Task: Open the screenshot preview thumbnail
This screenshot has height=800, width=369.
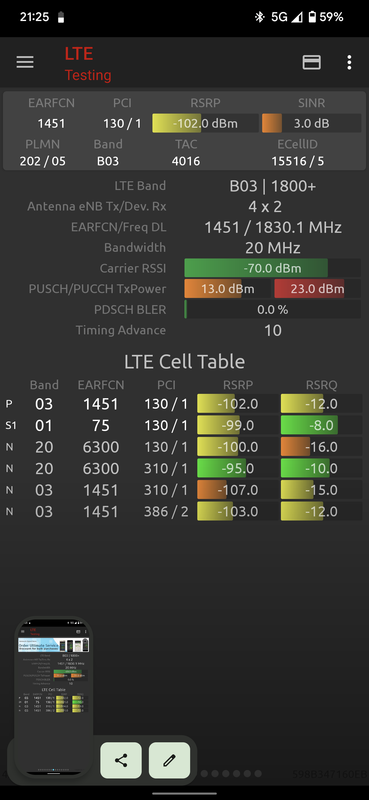Action: (54, 696)
